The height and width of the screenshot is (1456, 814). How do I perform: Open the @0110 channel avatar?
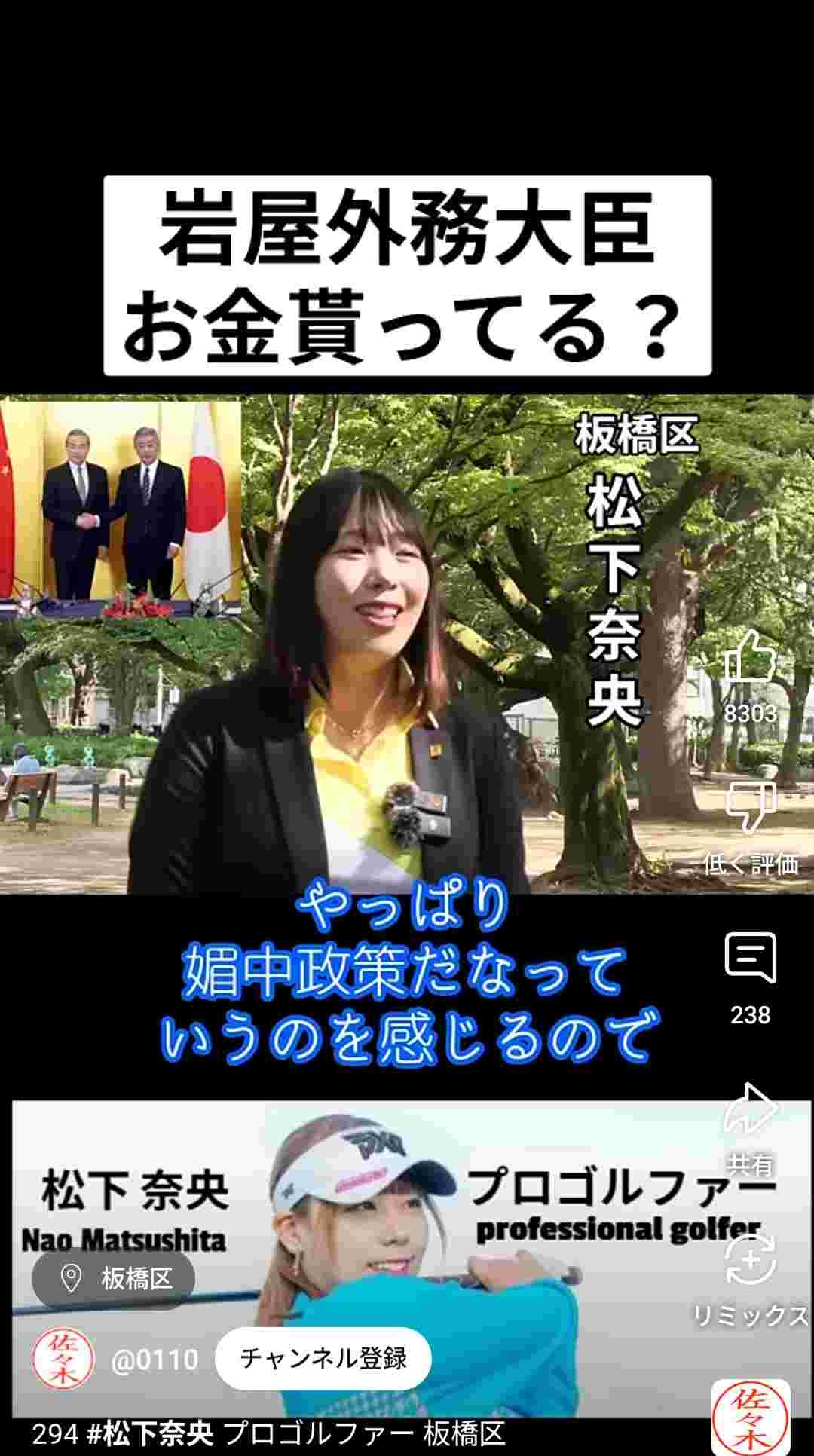63,1359
